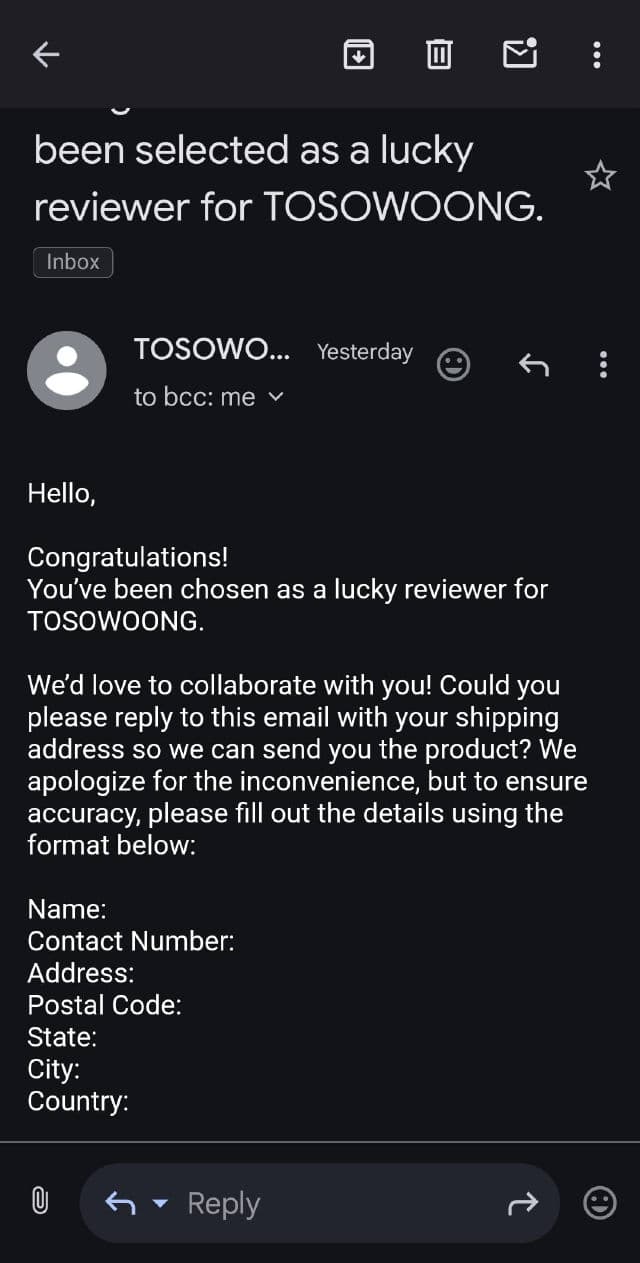
Task: Forward this email using the bottom arrow
Action: pyautogui.click(x=523, y=1204)
